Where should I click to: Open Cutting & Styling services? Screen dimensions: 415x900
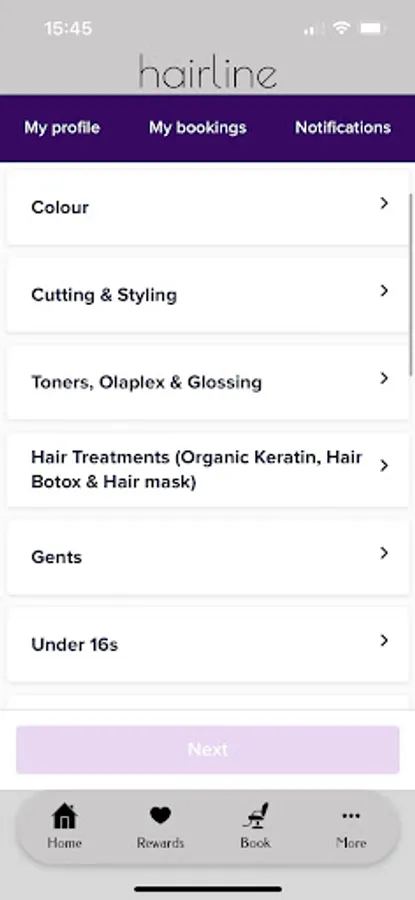(x=207, y=294)
